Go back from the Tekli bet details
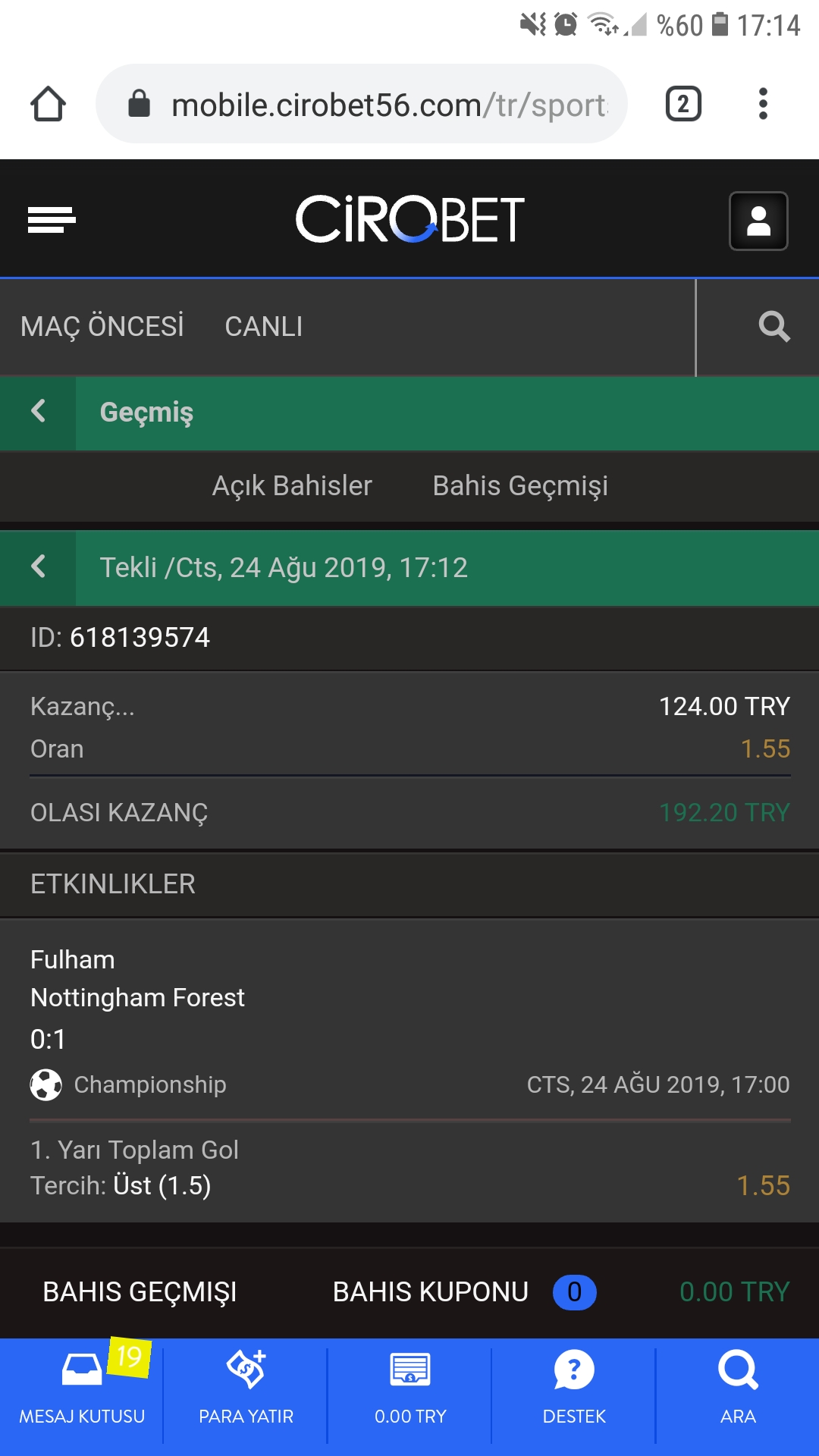Screen dimensions: 819x1456 coord(38,567)
